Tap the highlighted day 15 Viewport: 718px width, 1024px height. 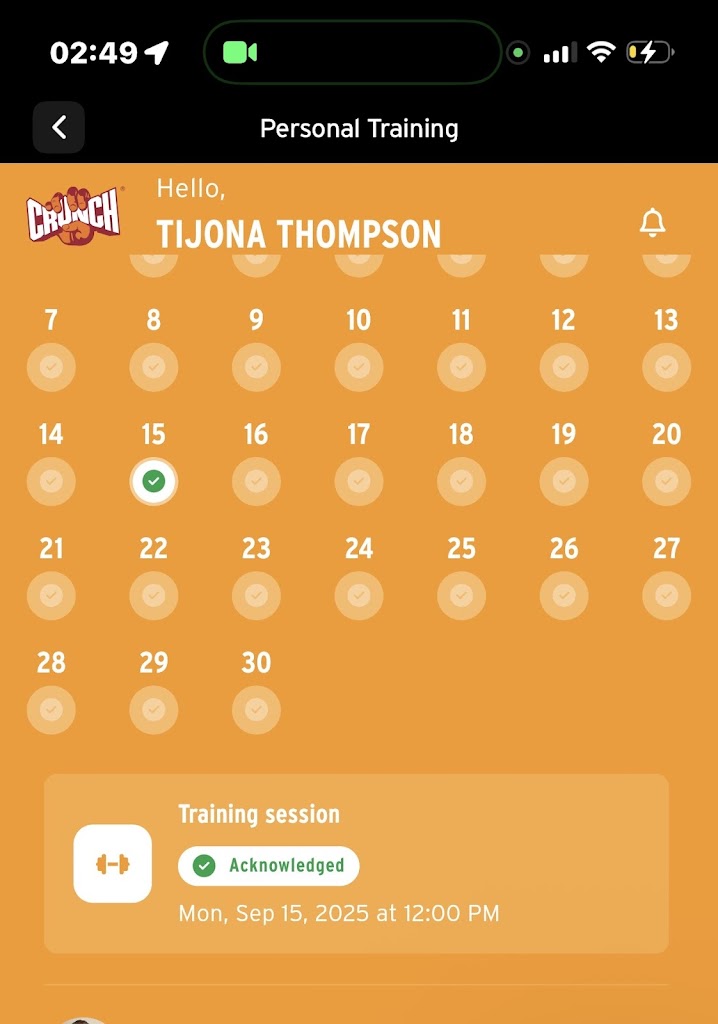153,481
